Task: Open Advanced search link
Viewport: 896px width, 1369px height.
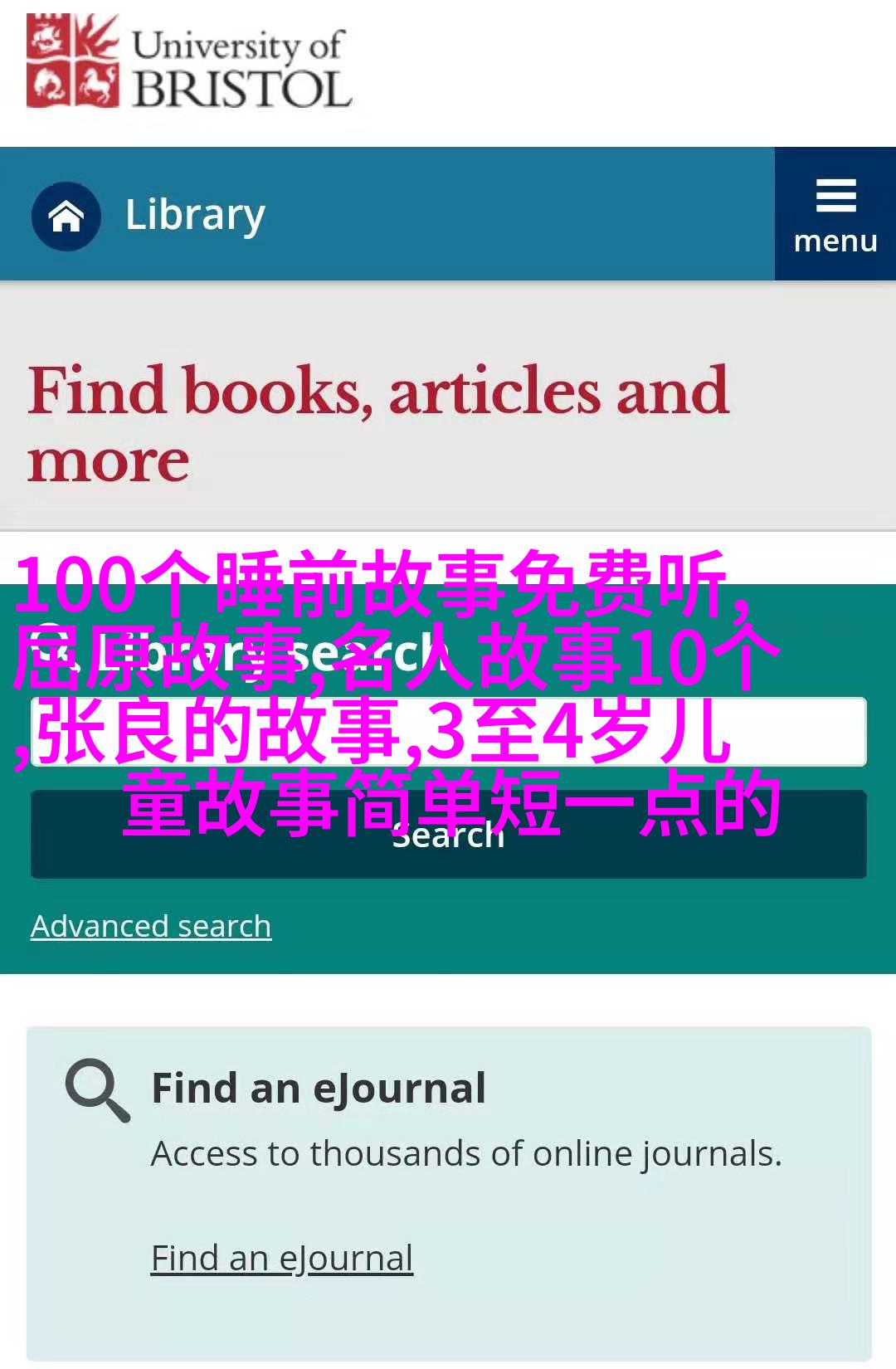Action: 151,926
